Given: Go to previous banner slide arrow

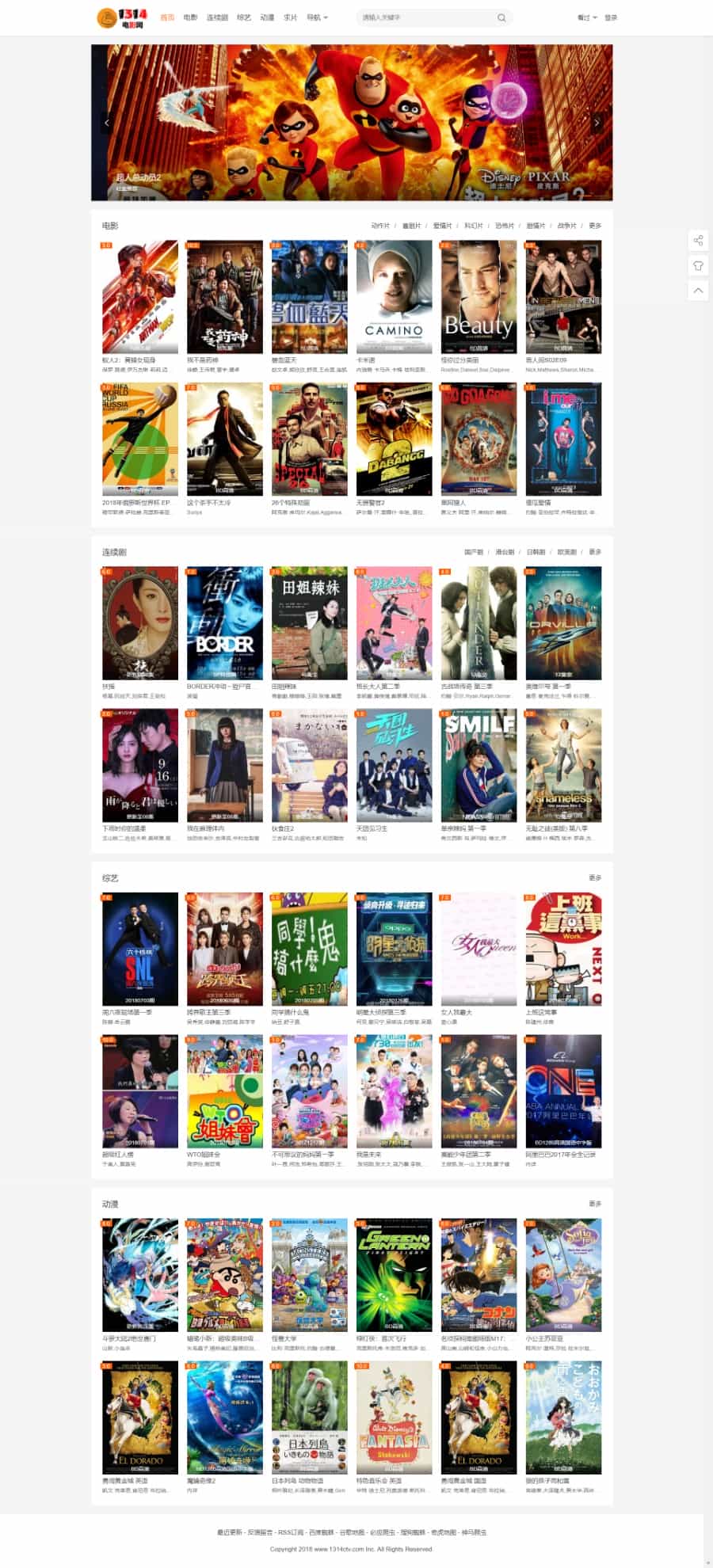Looking at the screenshot, I should pos(107,123).
